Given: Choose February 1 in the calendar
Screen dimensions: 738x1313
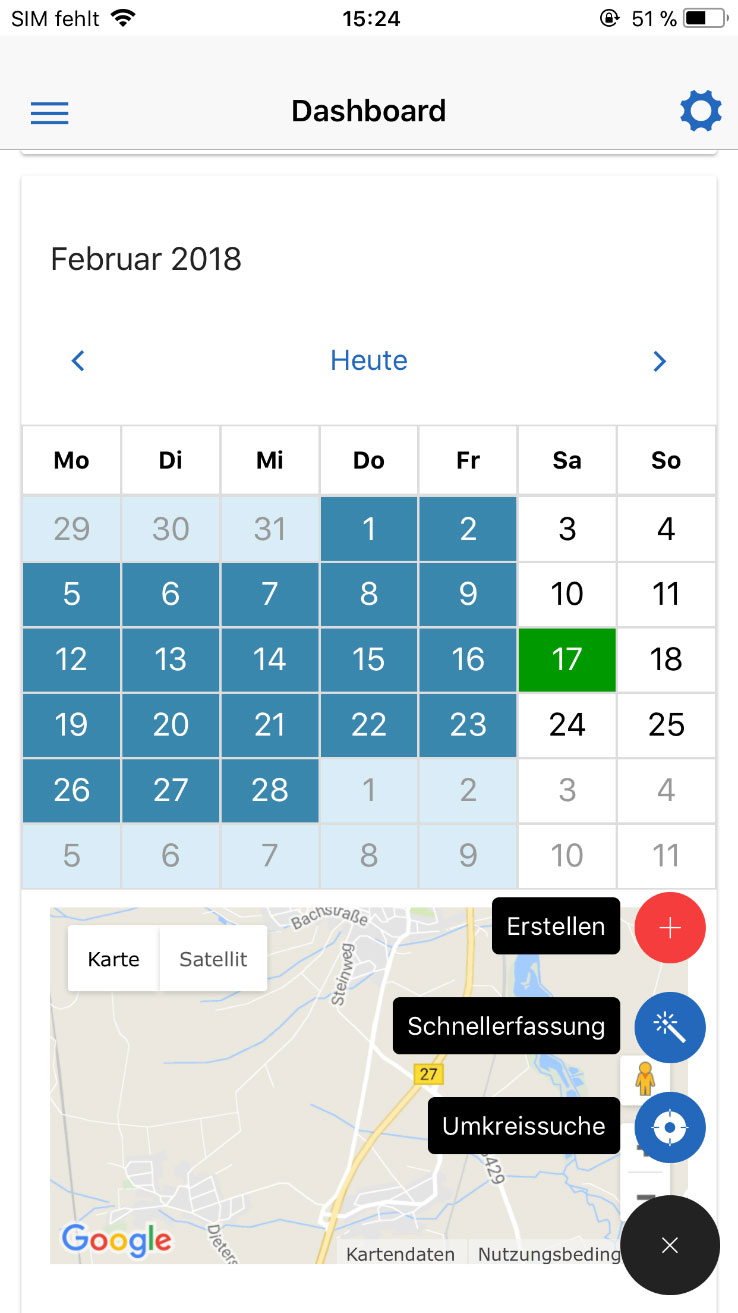Looking at the screenshot, I should (369, 529).
